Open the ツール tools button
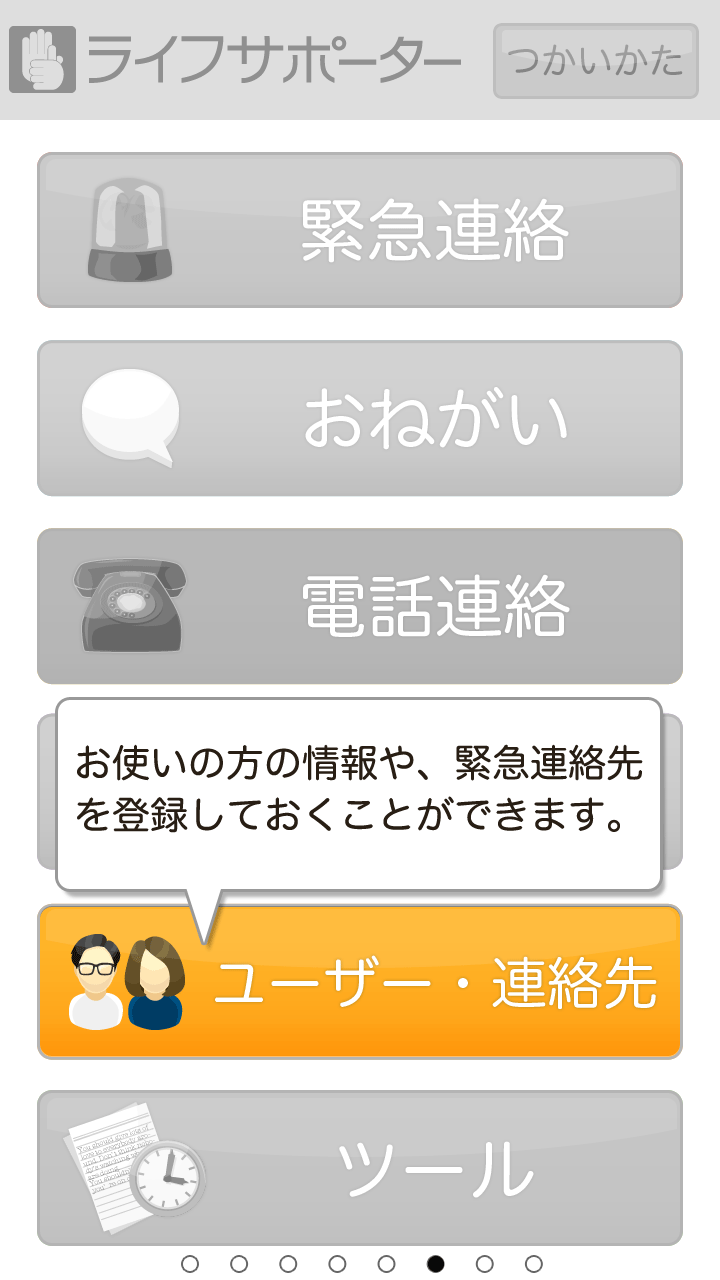 pos(360,1168)
